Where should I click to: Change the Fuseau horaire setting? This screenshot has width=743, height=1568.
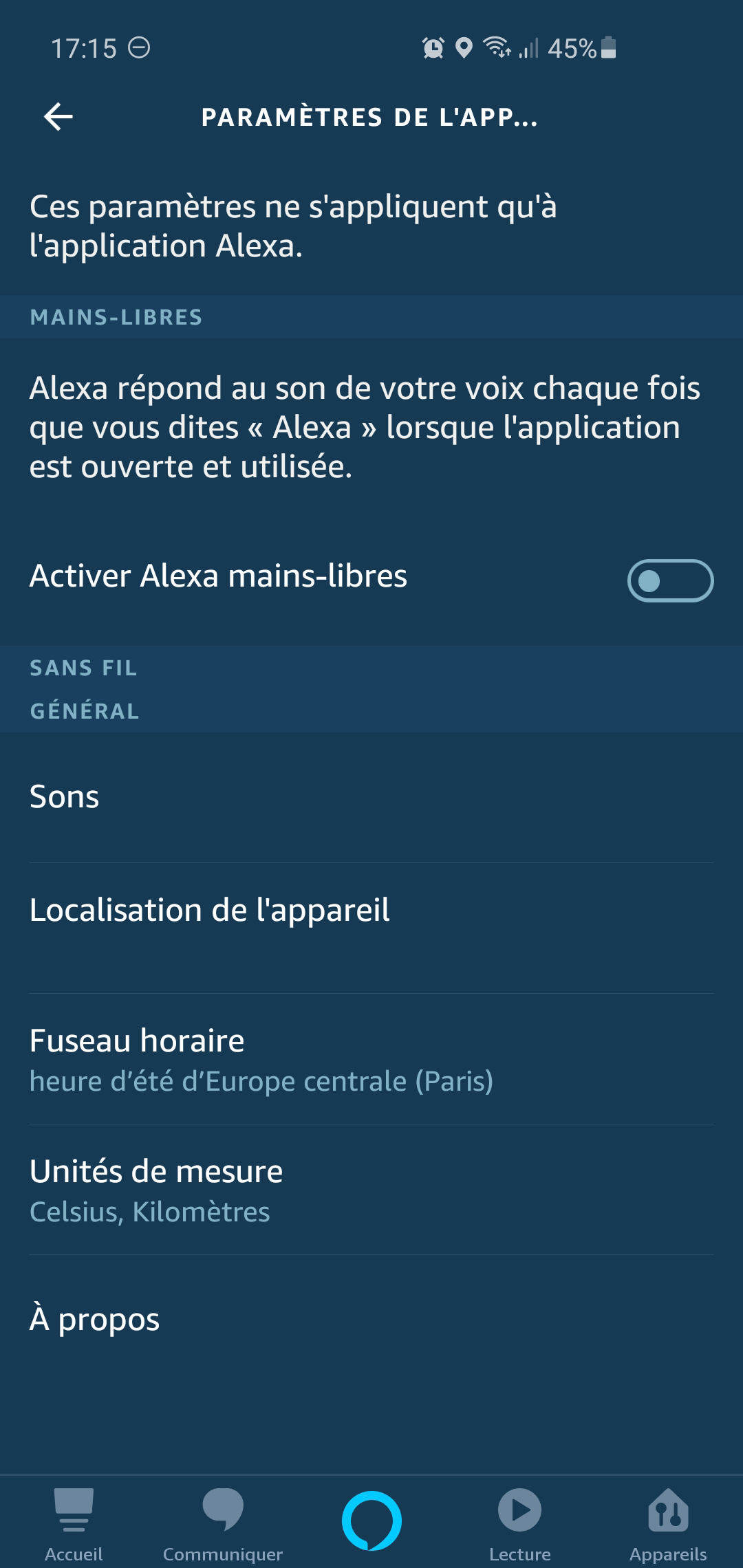371,1059
